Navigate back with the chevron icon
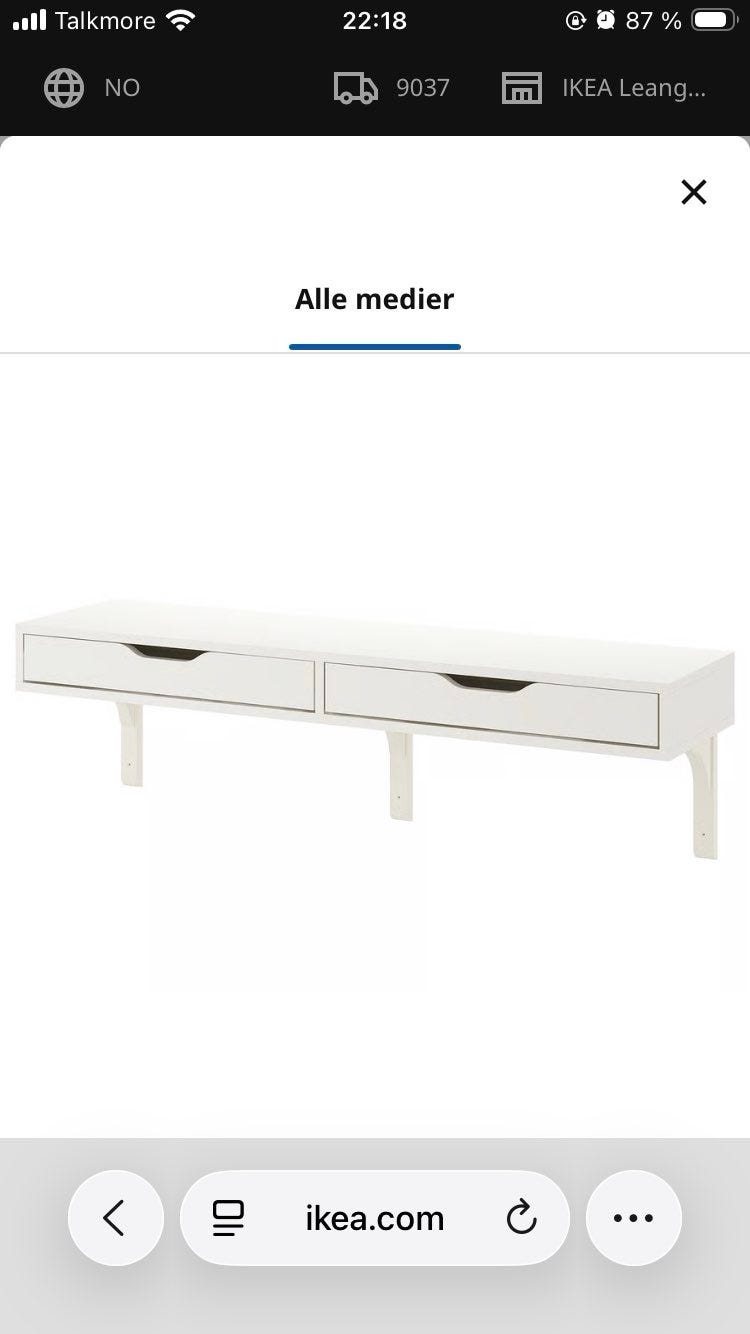The image size is (750, 1334). (x=115, y=1218)
